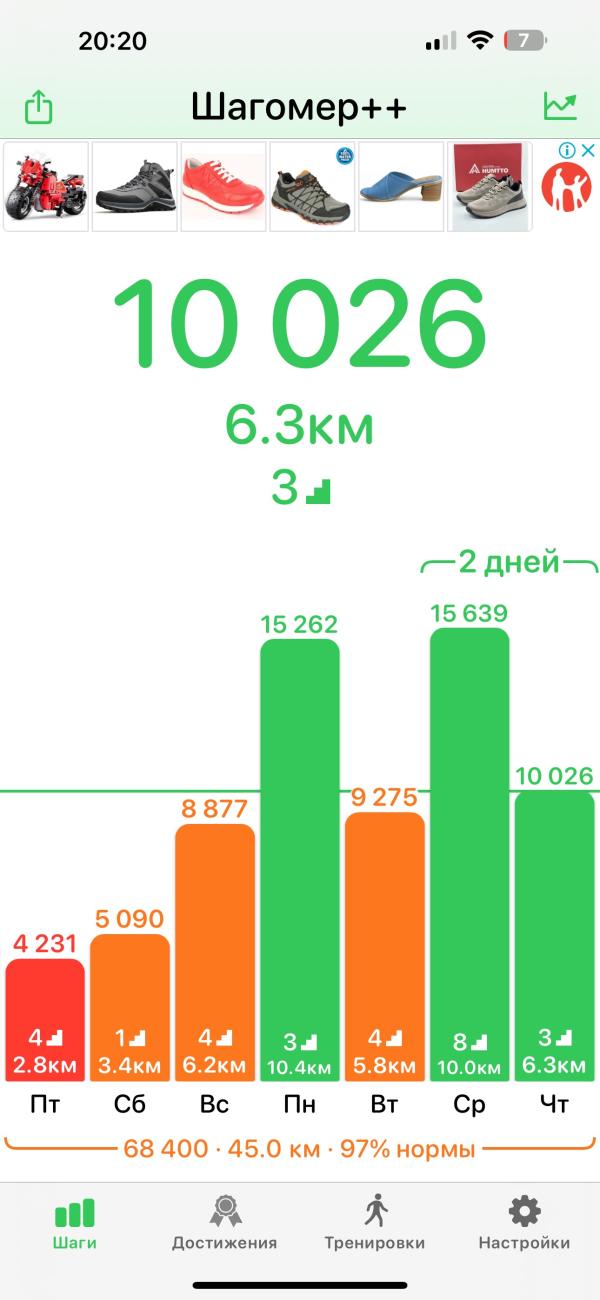The image size is (600, 1300).
Task: Open the red motorcycle ad tile
Action: click(x=46, y=187)
